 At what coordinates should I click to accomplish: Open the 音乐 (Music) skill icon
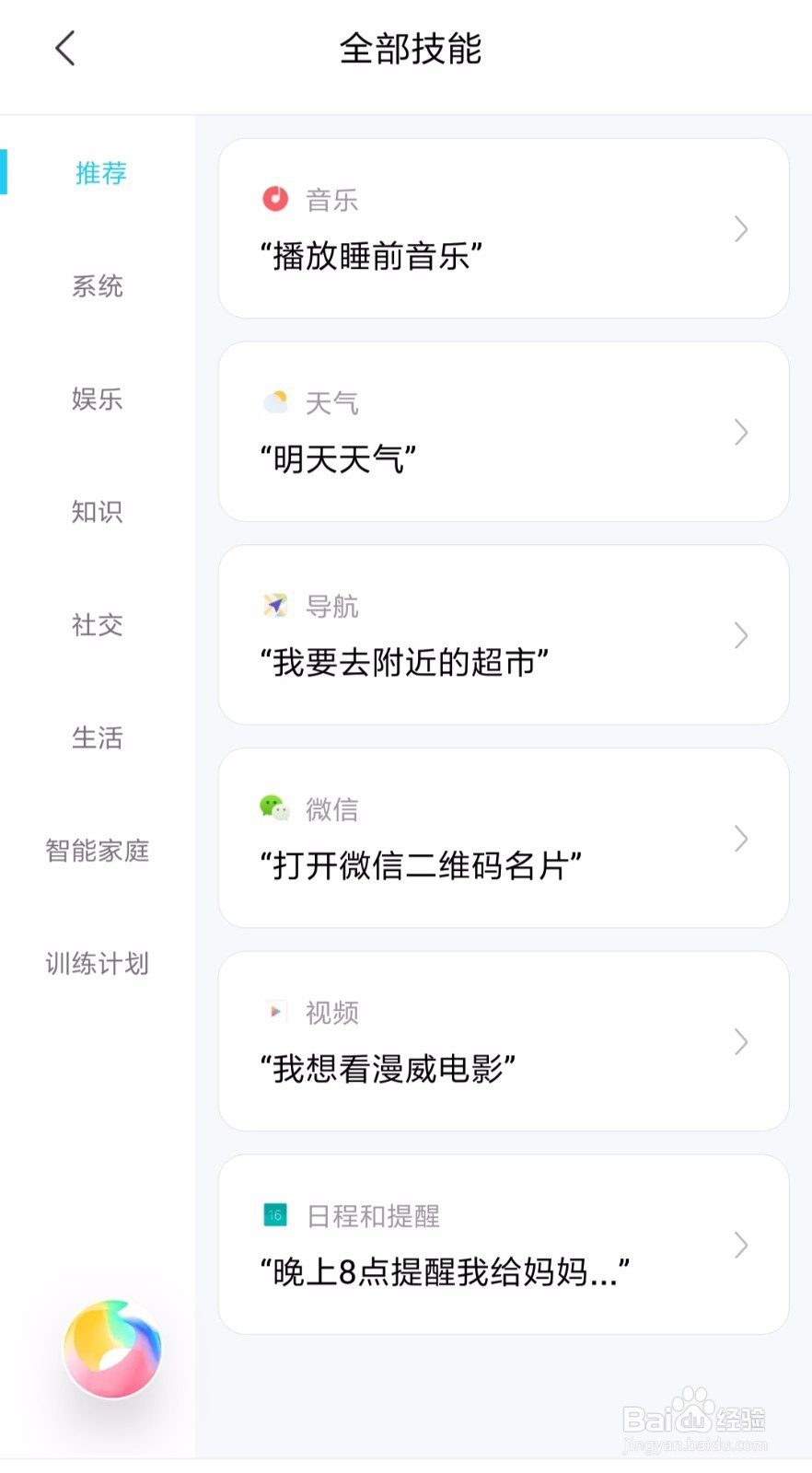(x=274, y=197)
